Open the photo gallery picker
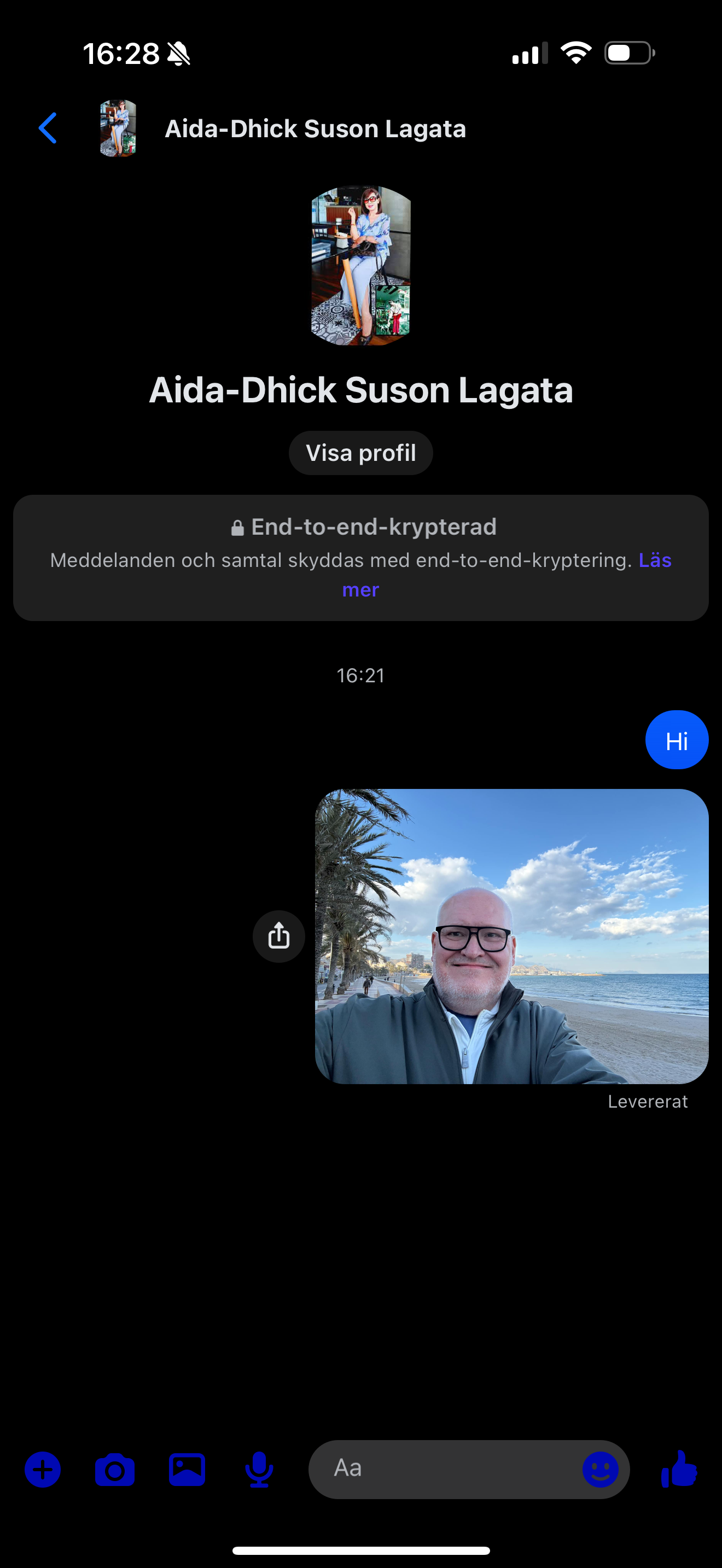Screen dimensions: 722x1568 click(x=187, y=1470)
